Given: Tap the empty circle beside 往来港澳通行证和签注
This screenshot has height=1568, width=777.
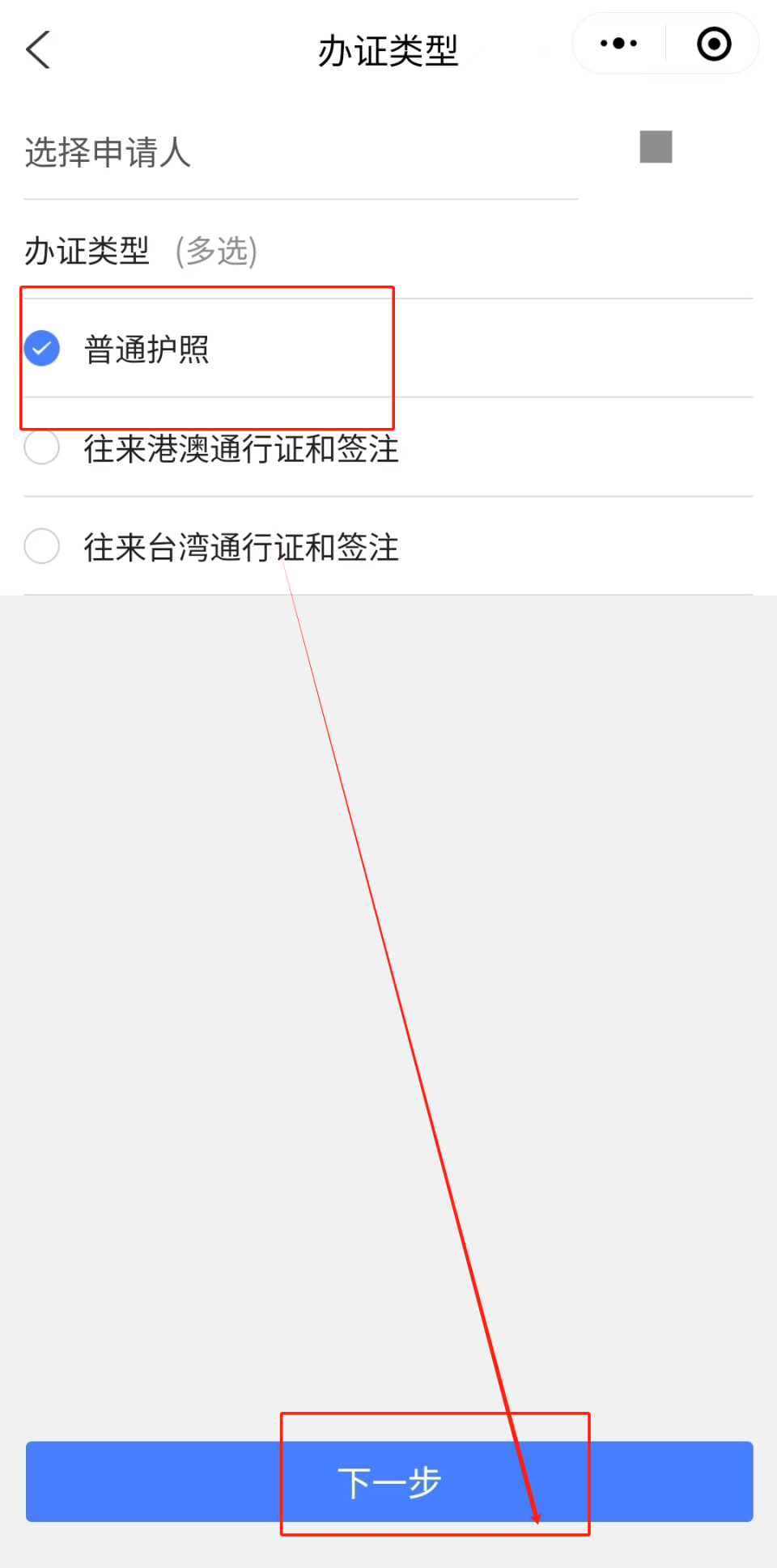Looking at the screenshot, I should click(41, 447).
